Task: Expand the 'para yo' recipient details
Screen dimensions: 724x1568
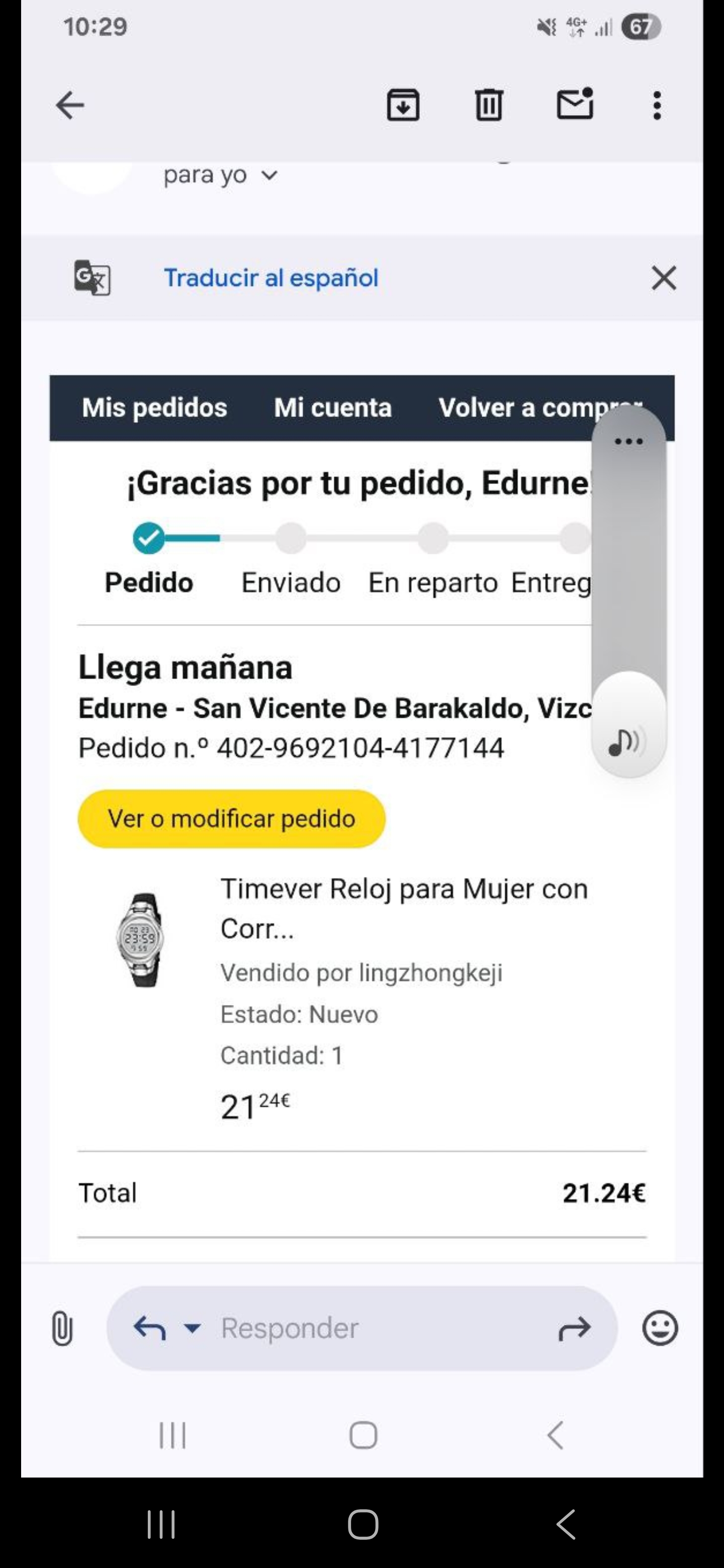Action: tap(268, 176)
